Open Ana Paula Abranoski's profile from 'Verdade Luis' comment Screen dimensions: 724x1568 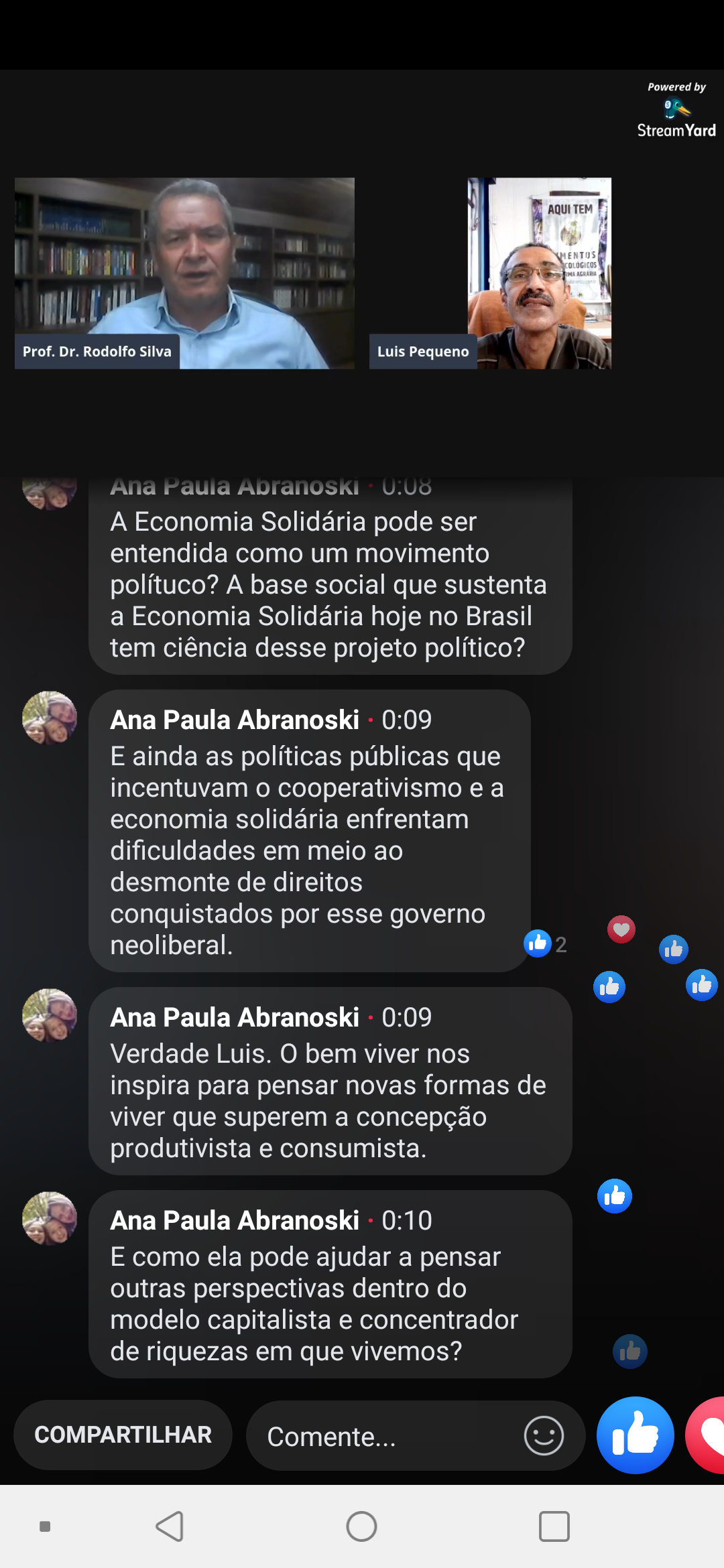(234, 1017)
